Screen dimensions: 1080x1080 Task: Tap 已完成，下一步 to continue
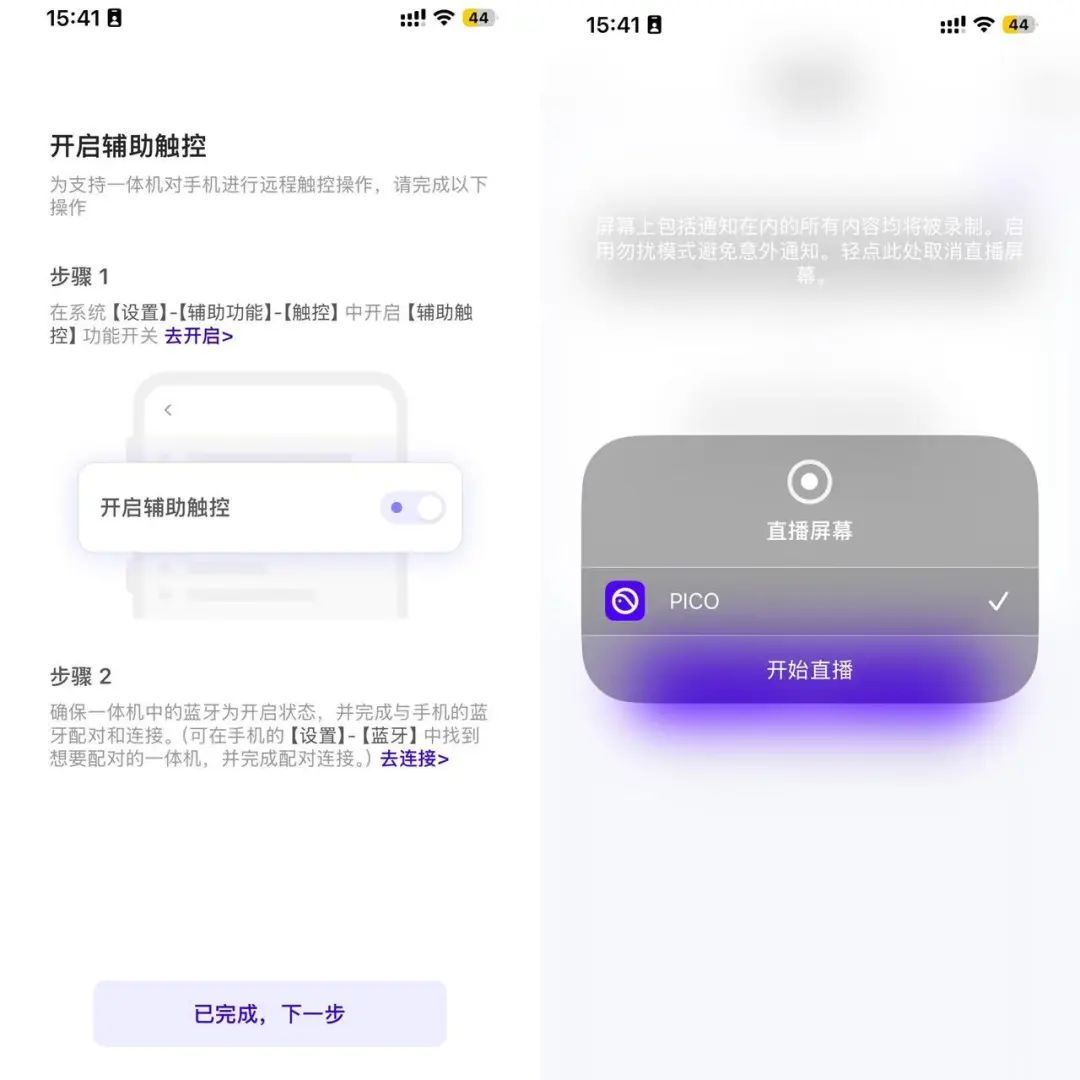tap(270, 1014)
